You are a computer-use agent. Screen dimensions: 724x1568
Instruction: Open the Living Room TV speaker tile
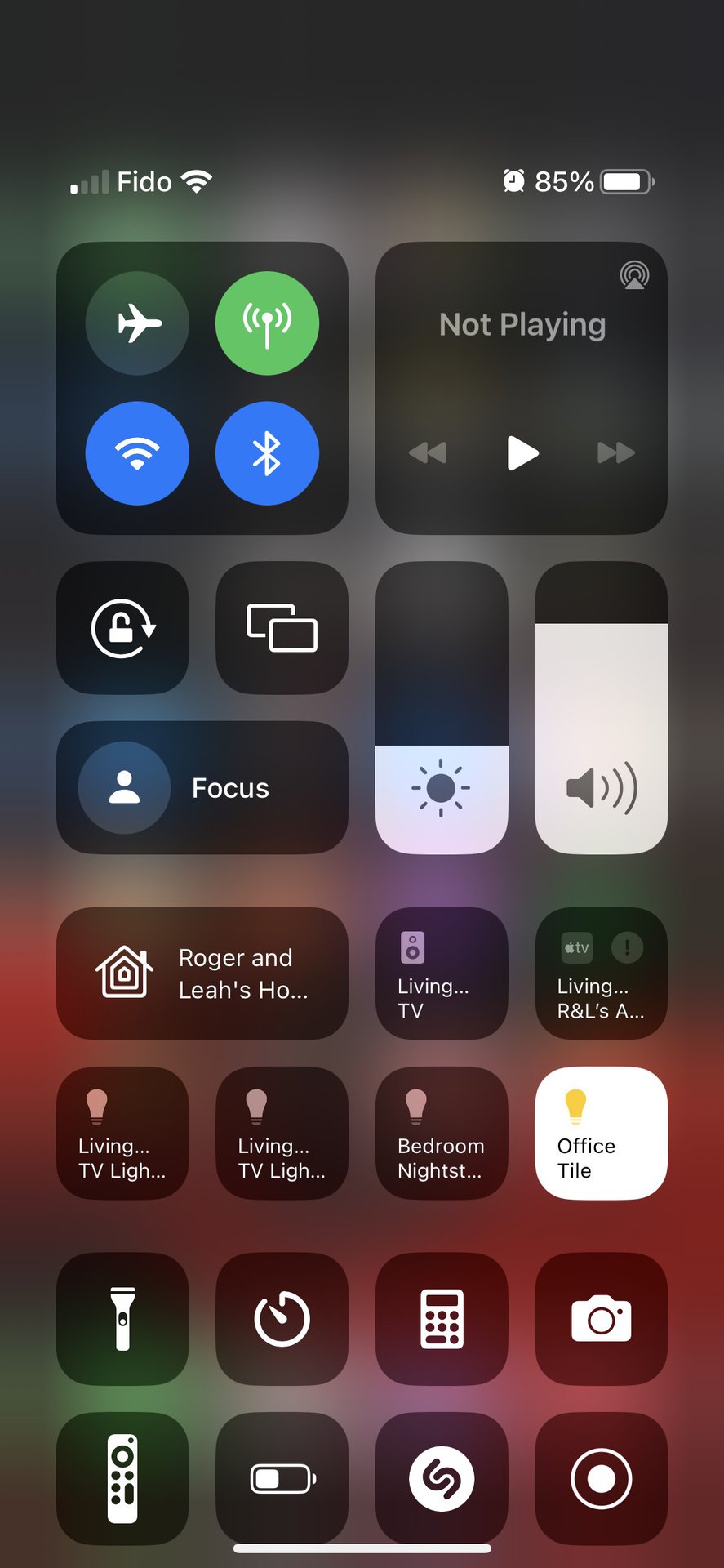tap(442, 973)
